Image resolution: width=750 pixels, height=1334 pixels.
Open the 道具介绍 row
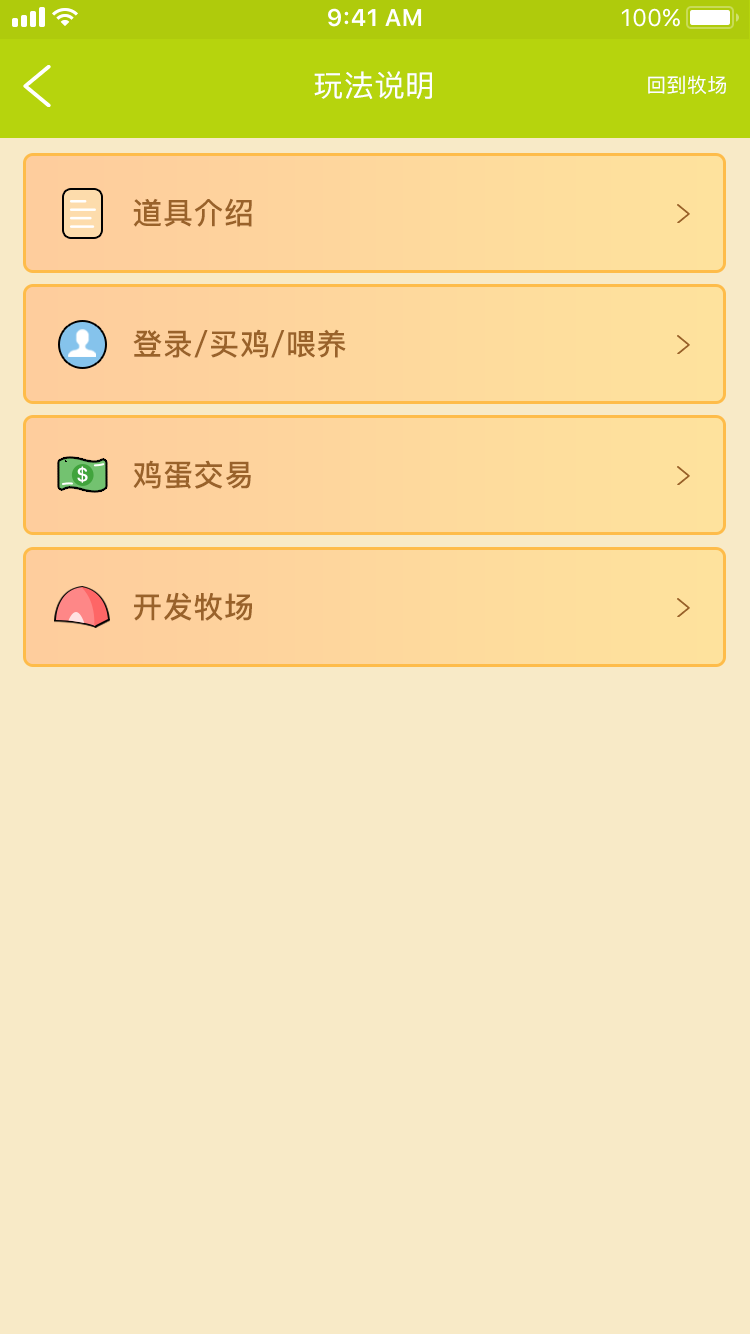click(x=374, y=213)
